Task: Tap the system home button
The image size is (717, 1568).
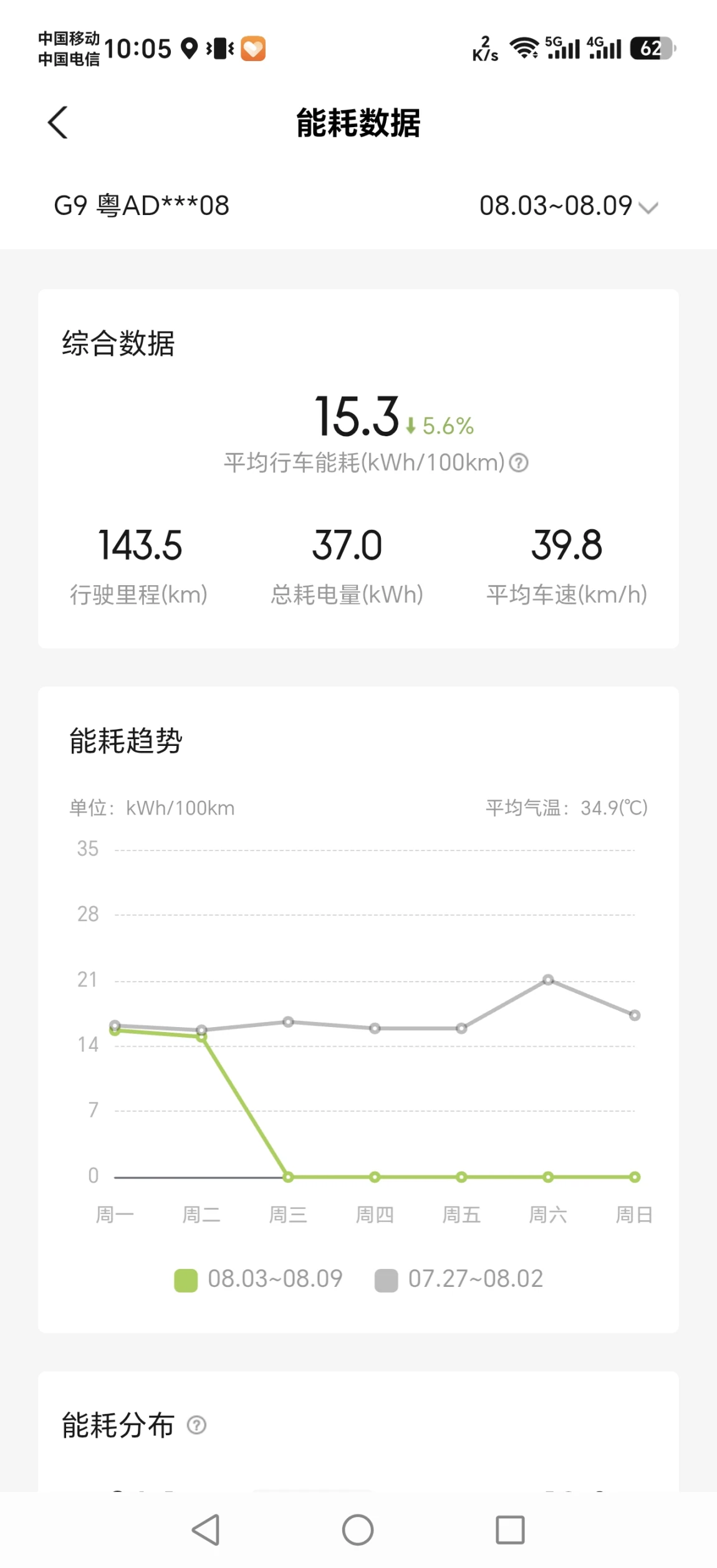Action: pyautogui.click(x=358, y=1529)
